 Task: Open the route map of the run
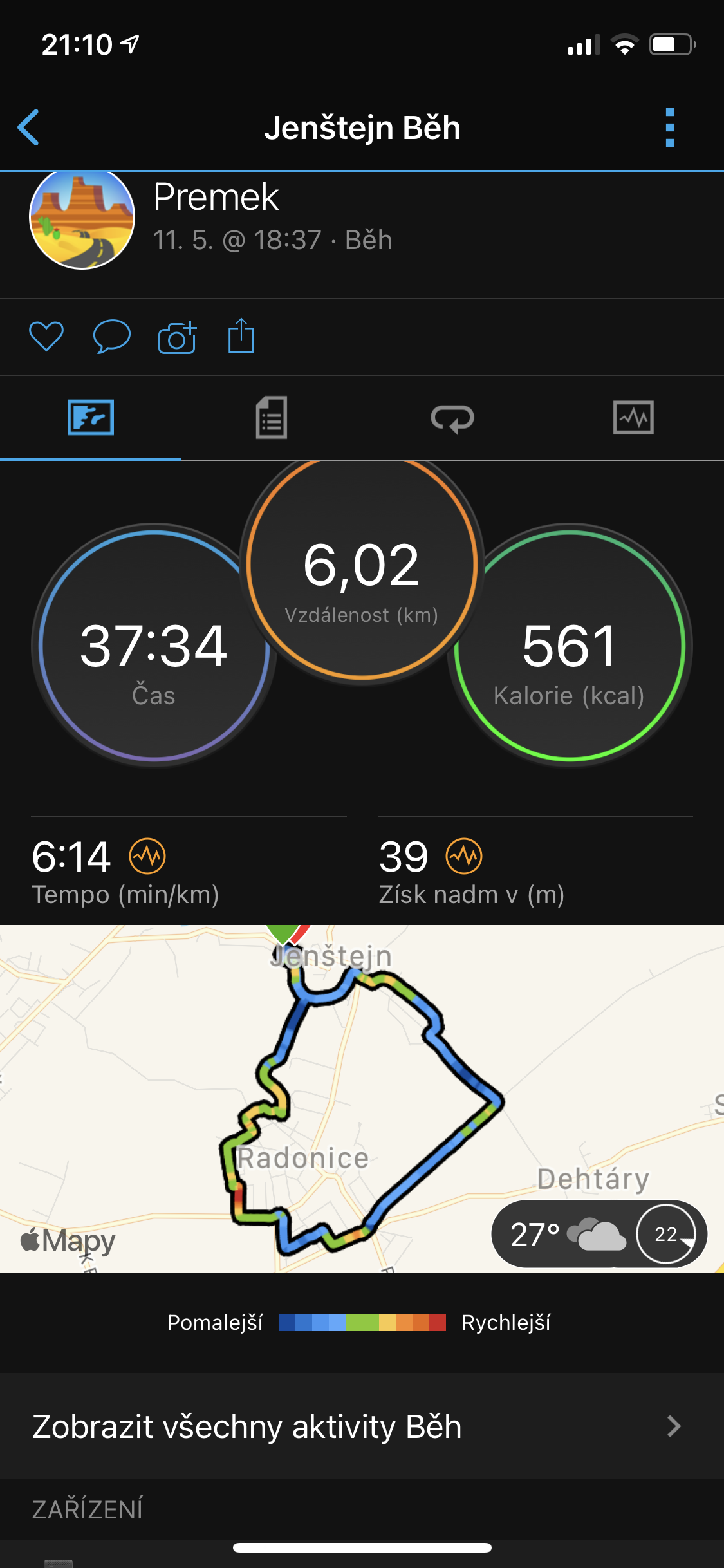click(362, 1099)
